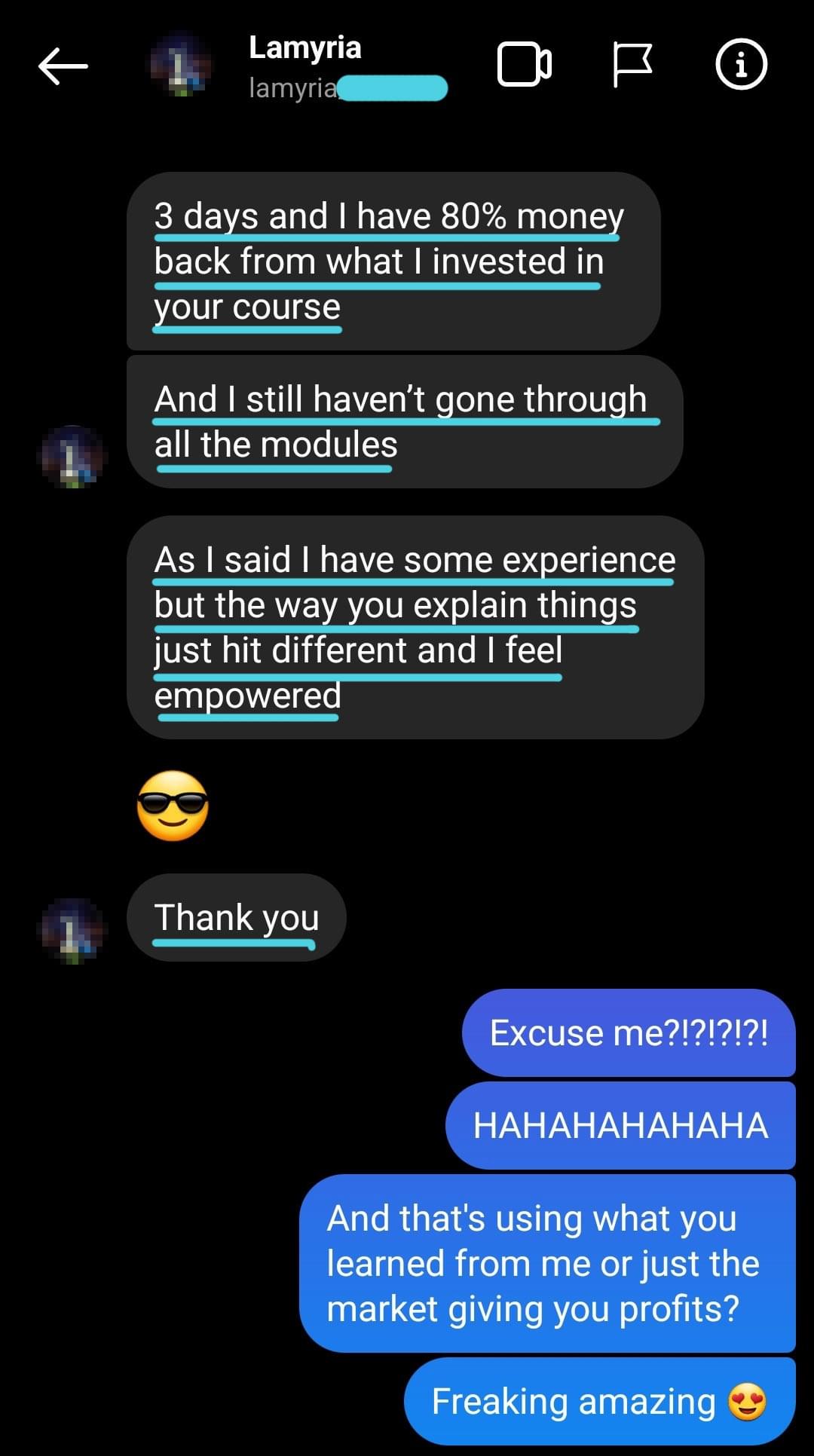Flag this conversation
Viewport: 814px width, 1456px height.
click(632, 65)
